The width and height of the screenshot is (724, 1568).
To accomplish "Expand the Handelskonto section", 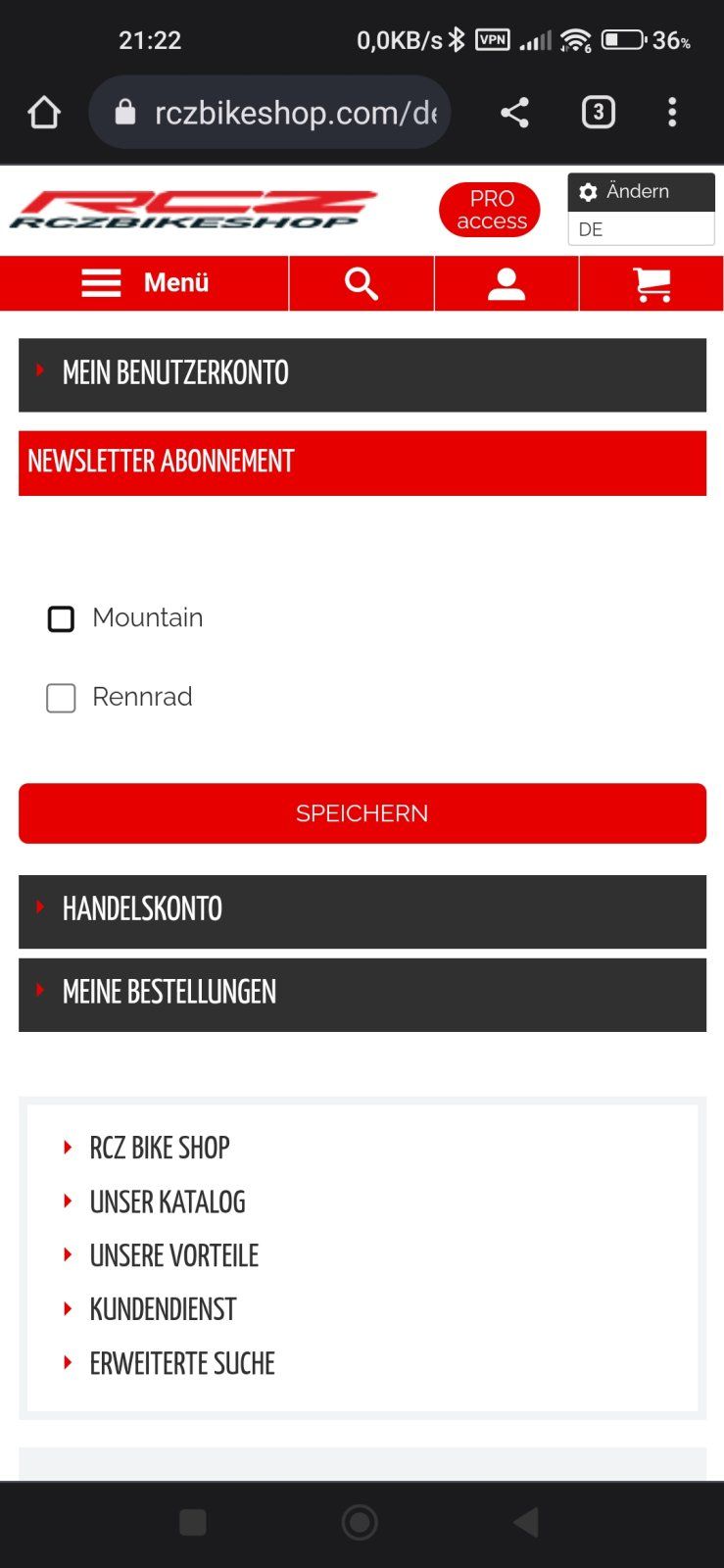I will [x=362, y=910].
